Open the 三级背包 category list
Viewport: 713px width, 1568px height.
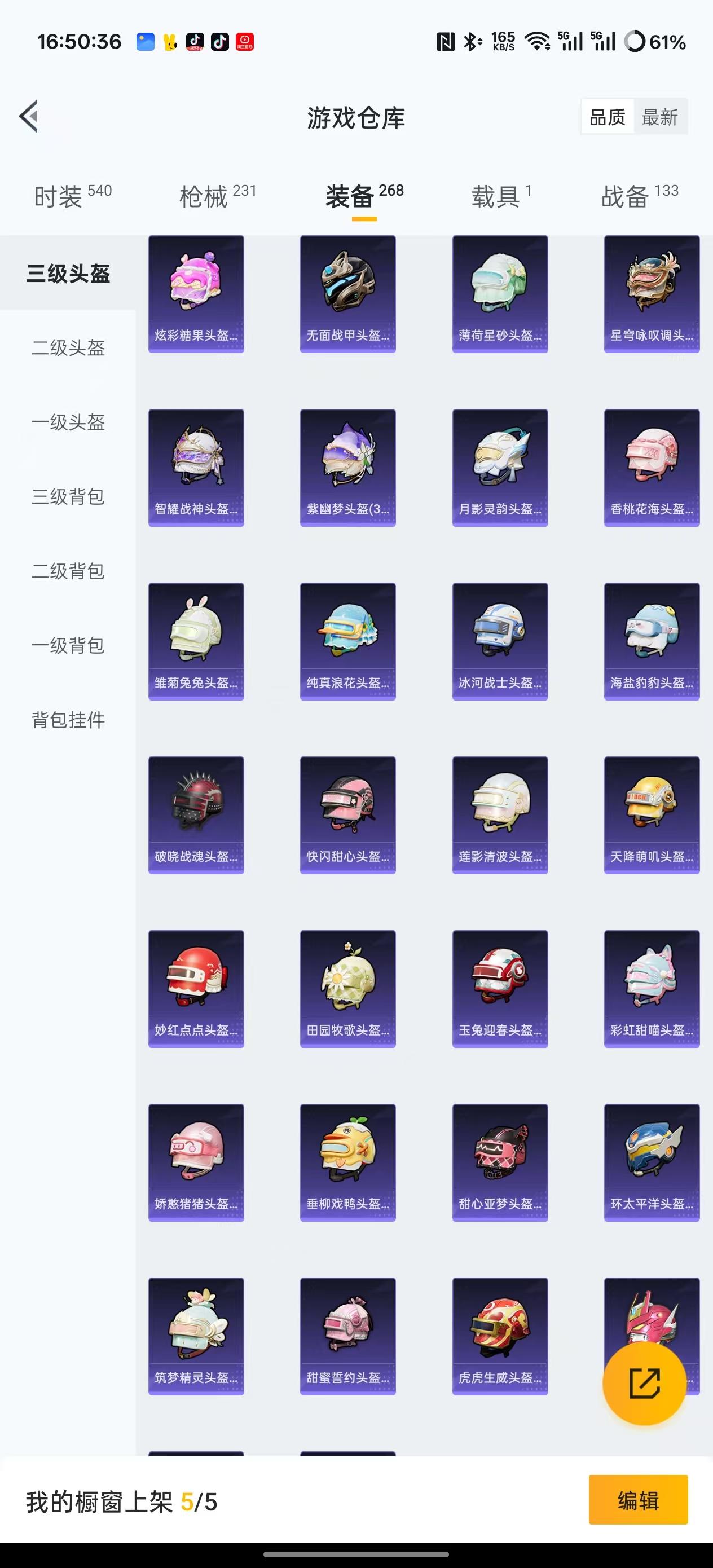point(67,497)
